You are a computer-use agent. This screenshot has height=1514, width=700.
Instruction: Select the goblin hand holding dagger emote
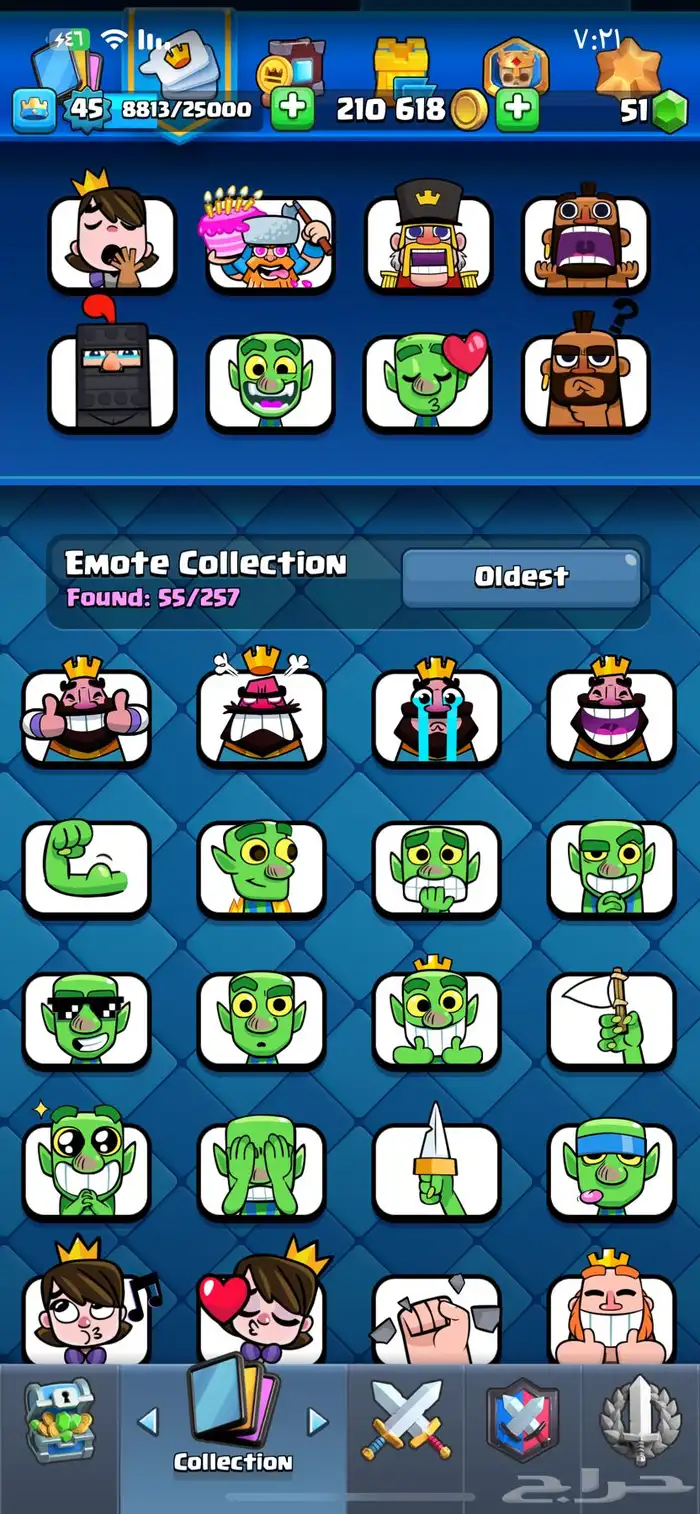436,1171
